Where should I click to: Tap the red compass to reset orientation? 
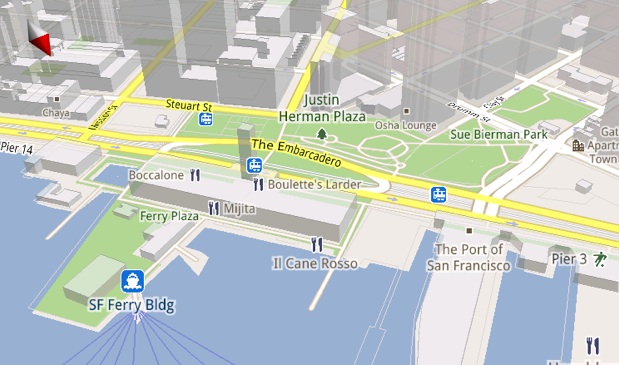pos(39,38)
